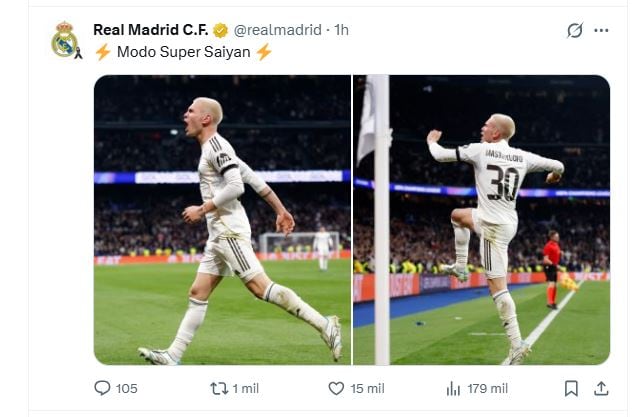Open the Real Madrid C.F. account name
The image size is (644, 417).
click(x=150, y=30)
